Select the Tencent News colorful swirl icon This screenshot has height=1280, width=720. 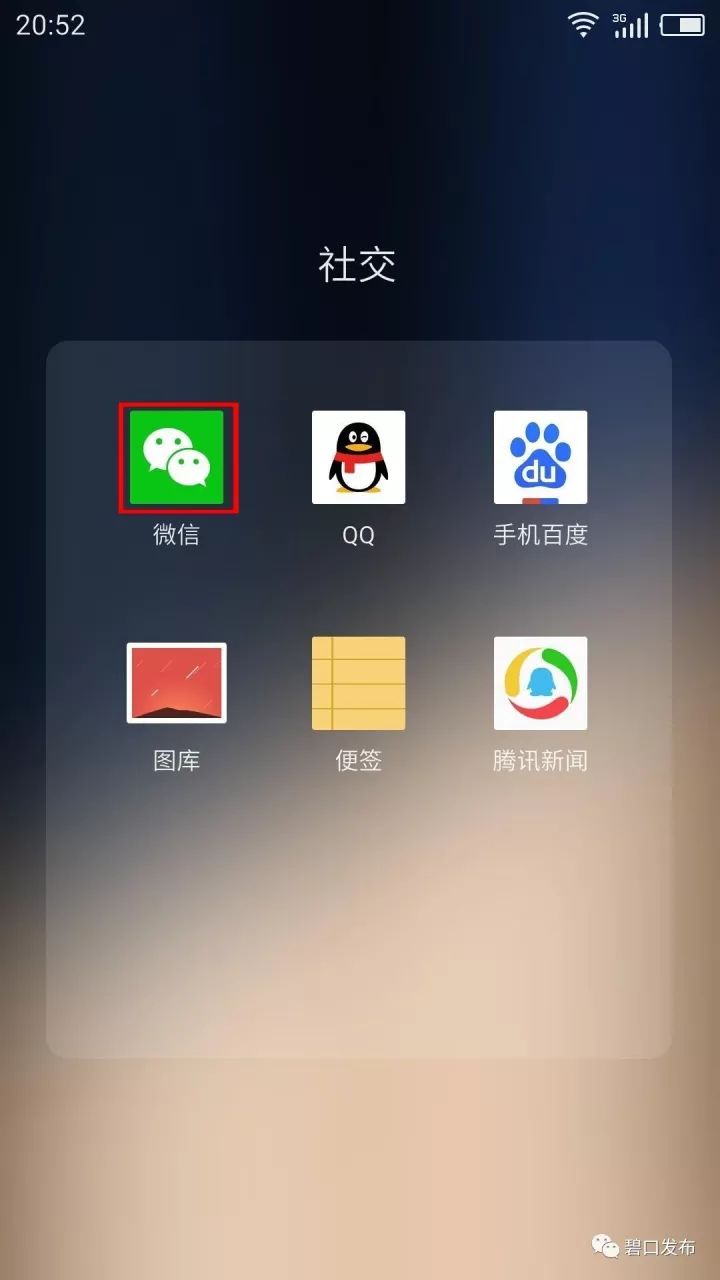[x=539, y=683]
